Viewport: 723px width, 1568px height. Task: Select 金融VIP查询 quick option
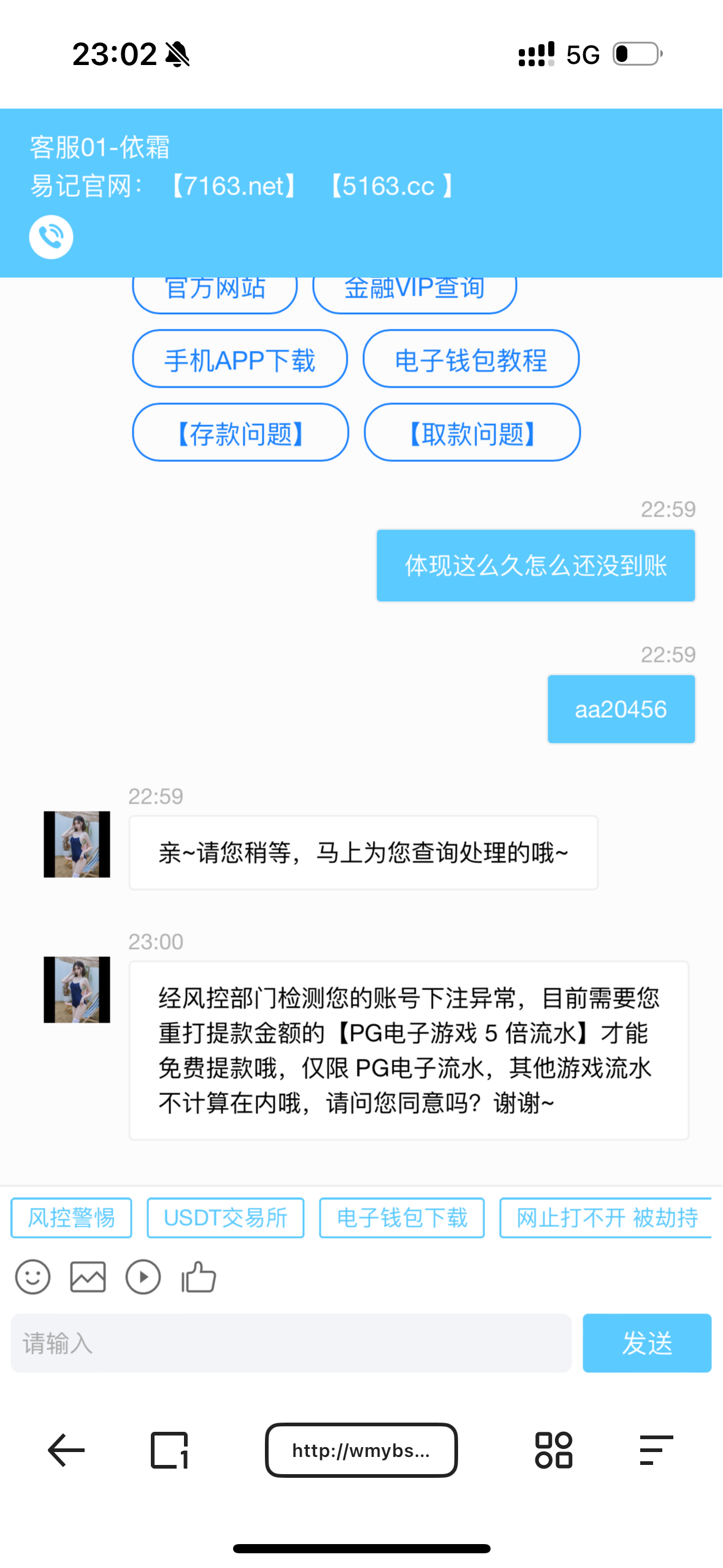[x=414, y=288]
